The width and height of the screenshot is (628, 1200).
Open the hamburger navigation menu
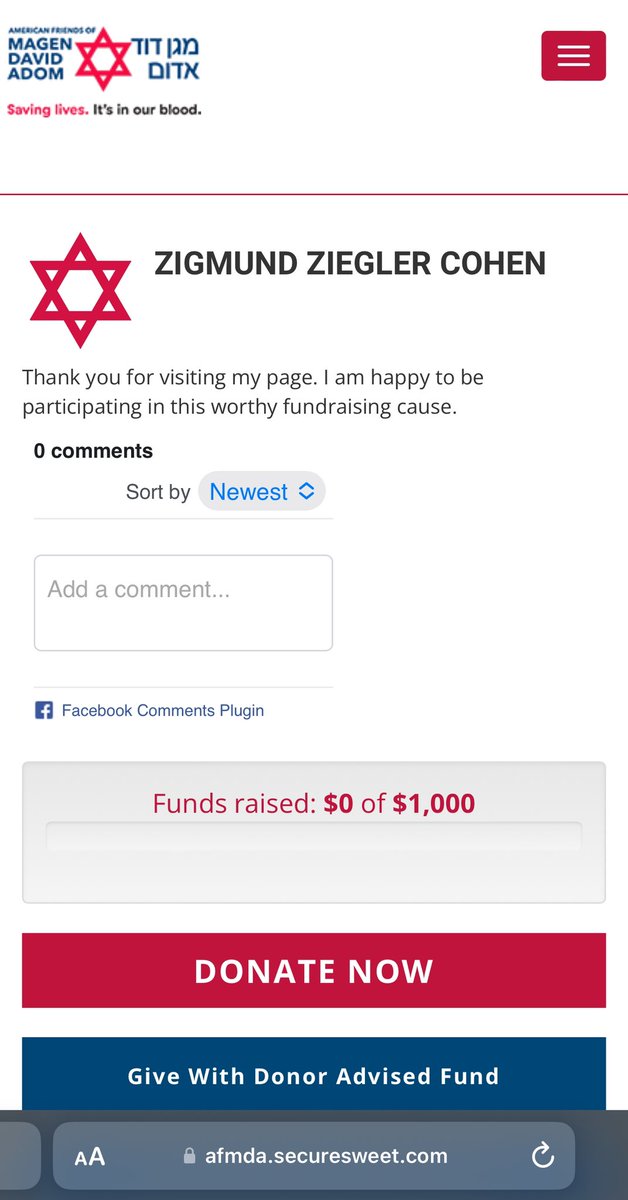pyautogui.click(x=573, y=56)
